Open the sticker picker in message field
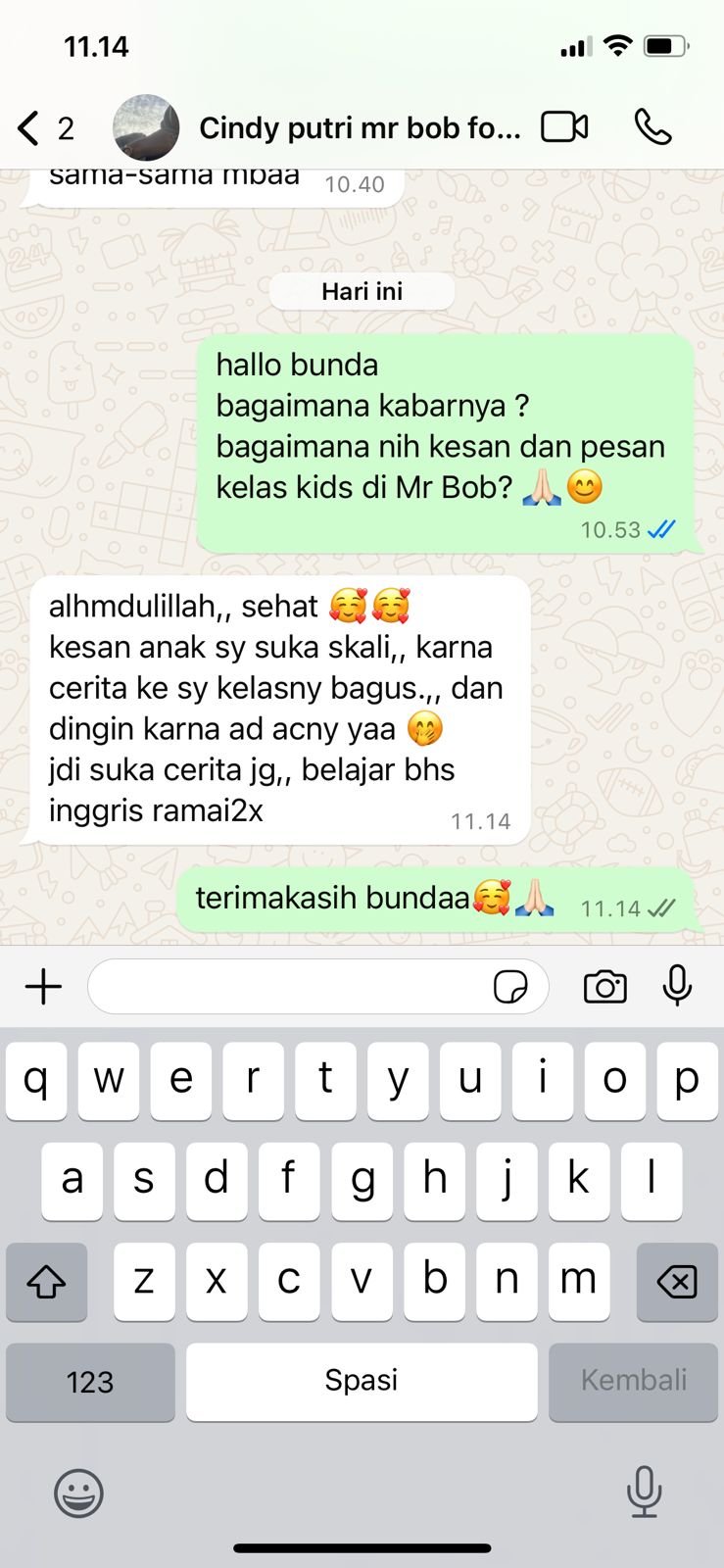Screen dimensions: 724x1568 (510, 987)
